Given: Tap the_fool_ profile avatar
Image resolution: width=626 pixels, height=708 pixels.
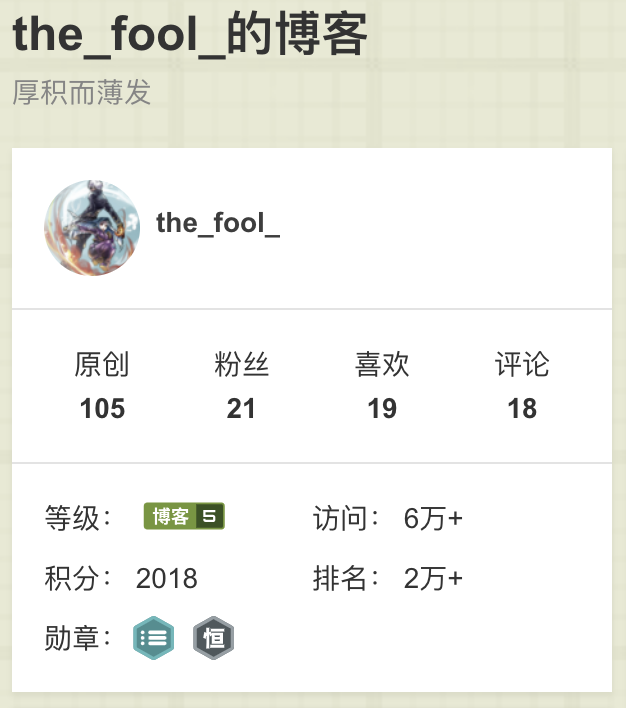Looking at the screenshot, I should [x=92, y=228].
